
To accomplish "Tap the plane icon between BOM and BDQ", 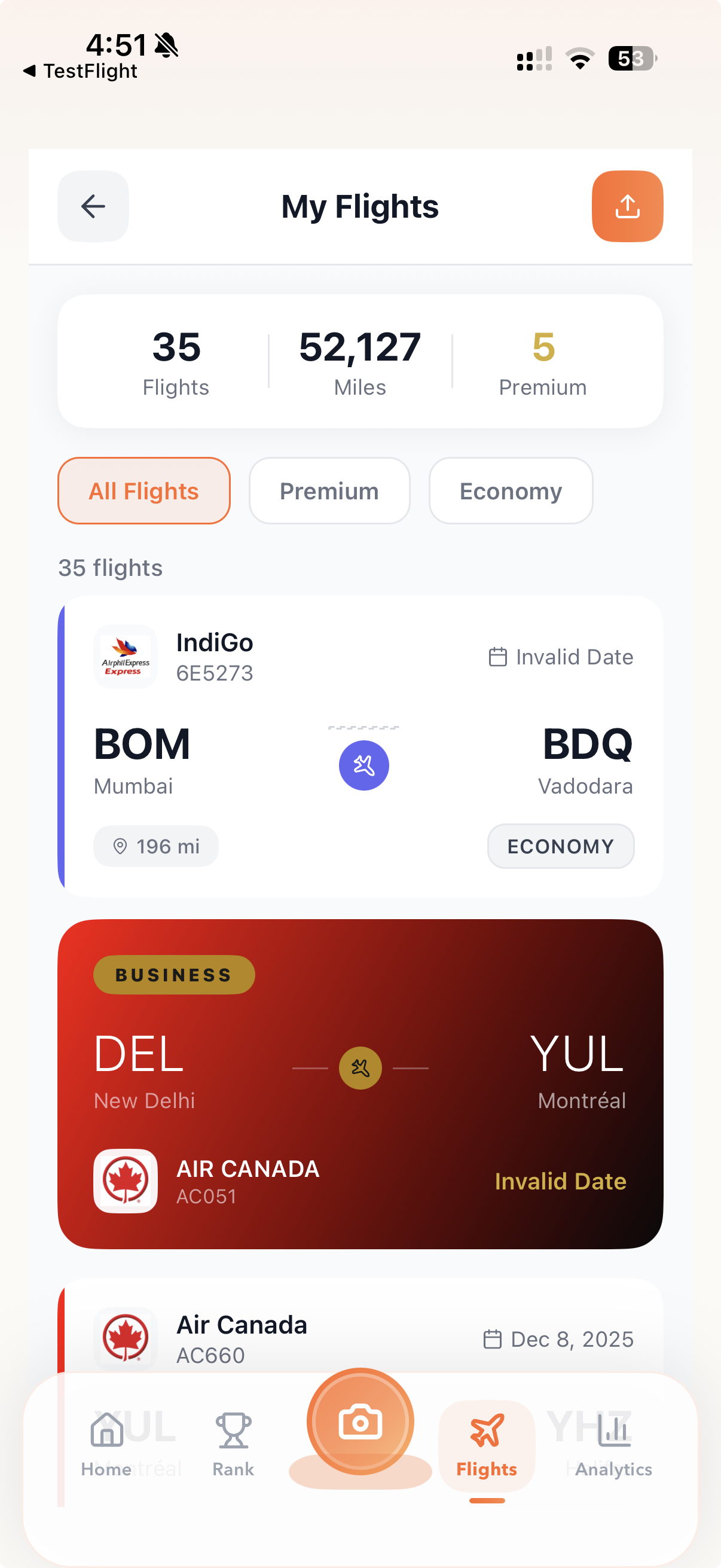I will (364, 765).
